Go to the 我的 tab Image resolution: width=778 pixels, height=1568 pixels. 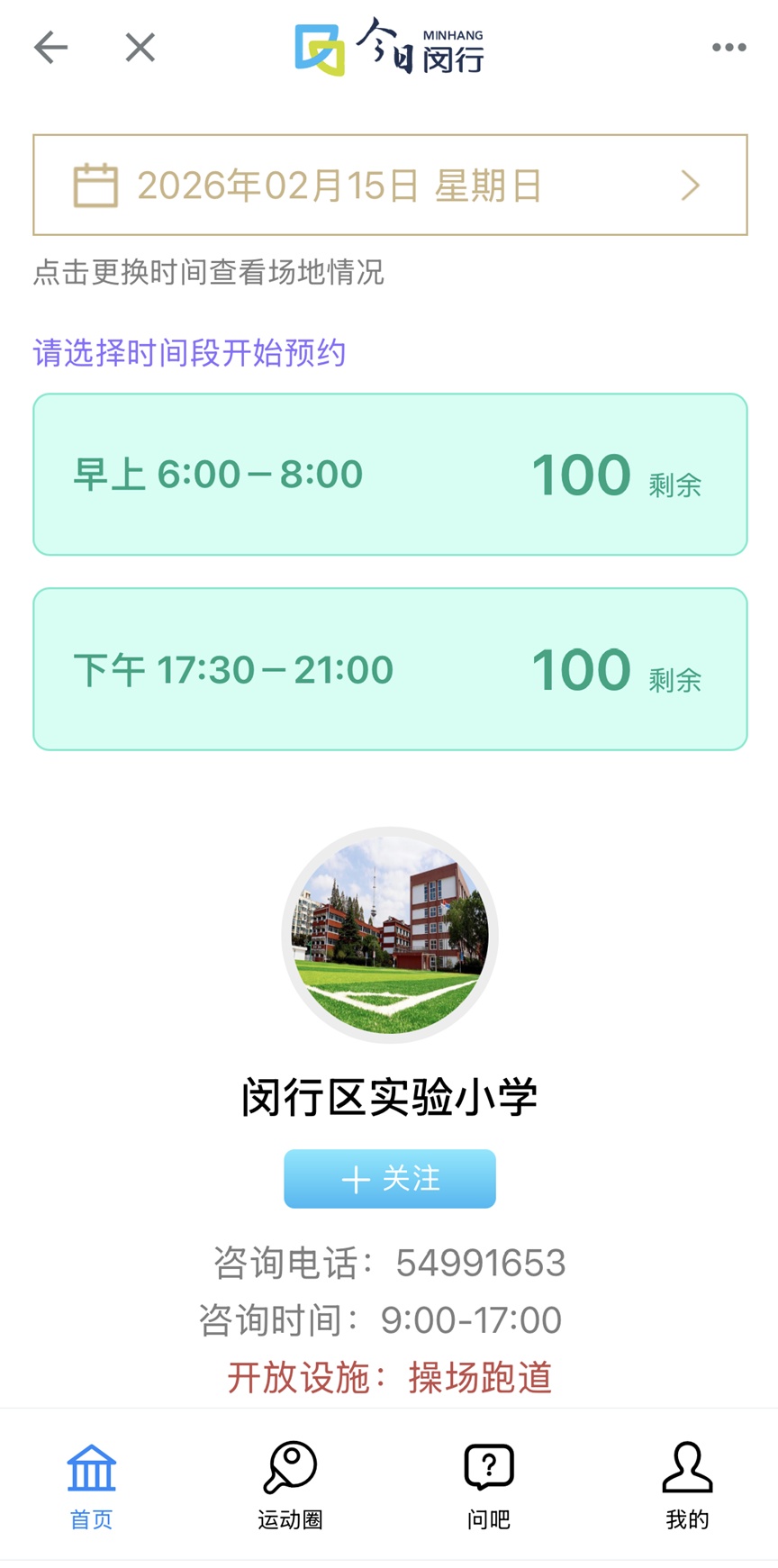tap(687, 1485)
